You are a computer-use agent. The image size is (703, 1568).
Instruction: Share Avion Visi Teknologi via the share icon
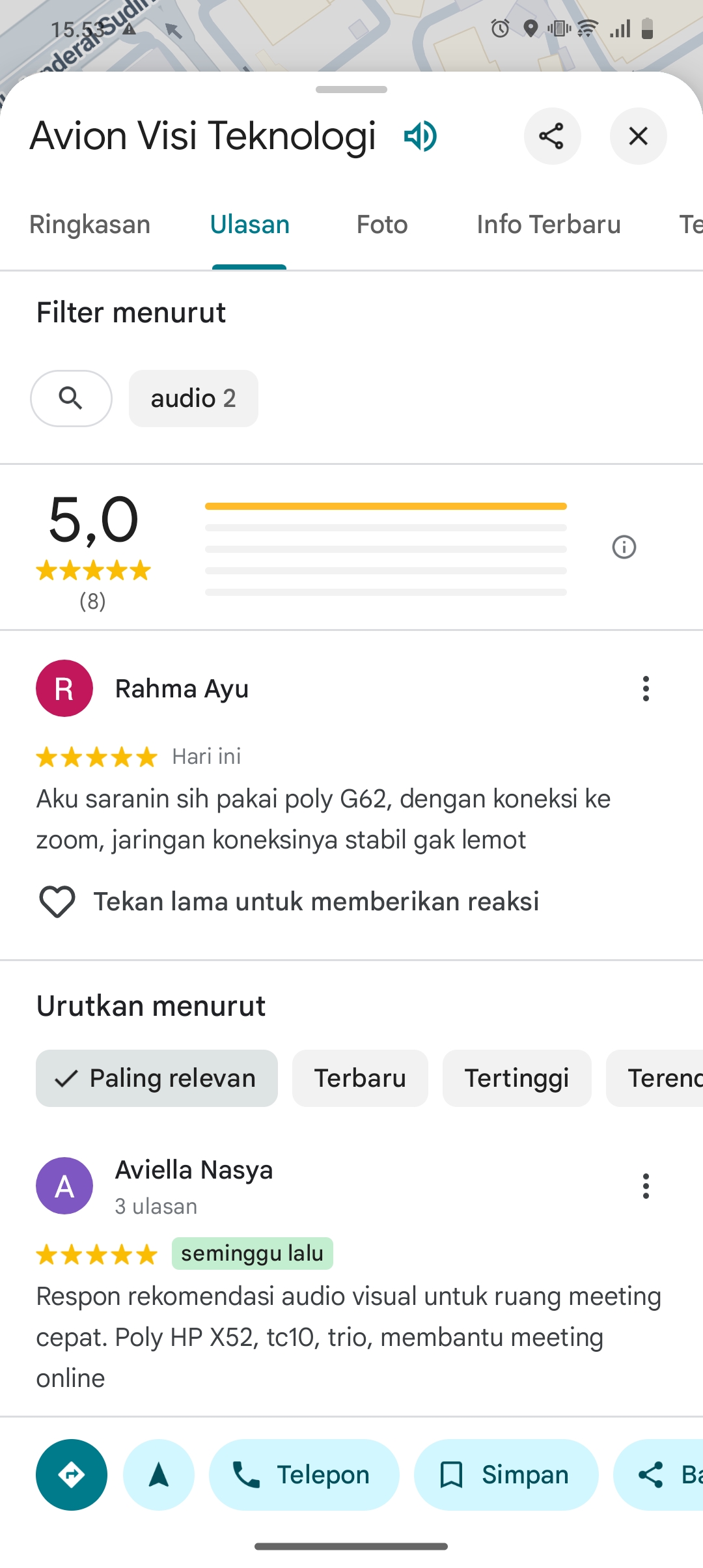[x=552, y=136]
